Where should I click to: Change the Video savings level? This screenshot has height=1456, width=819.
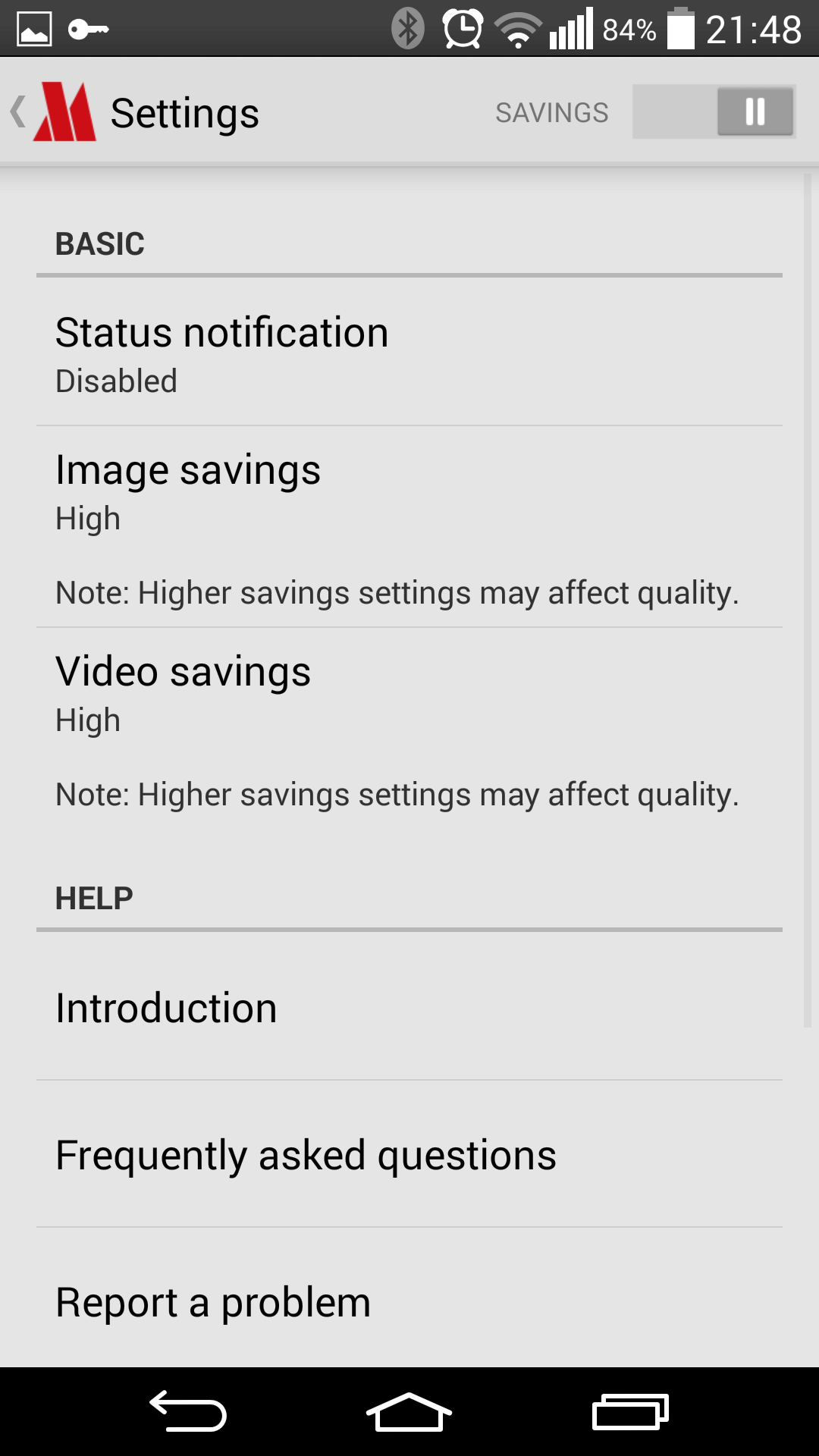(409, 730)
